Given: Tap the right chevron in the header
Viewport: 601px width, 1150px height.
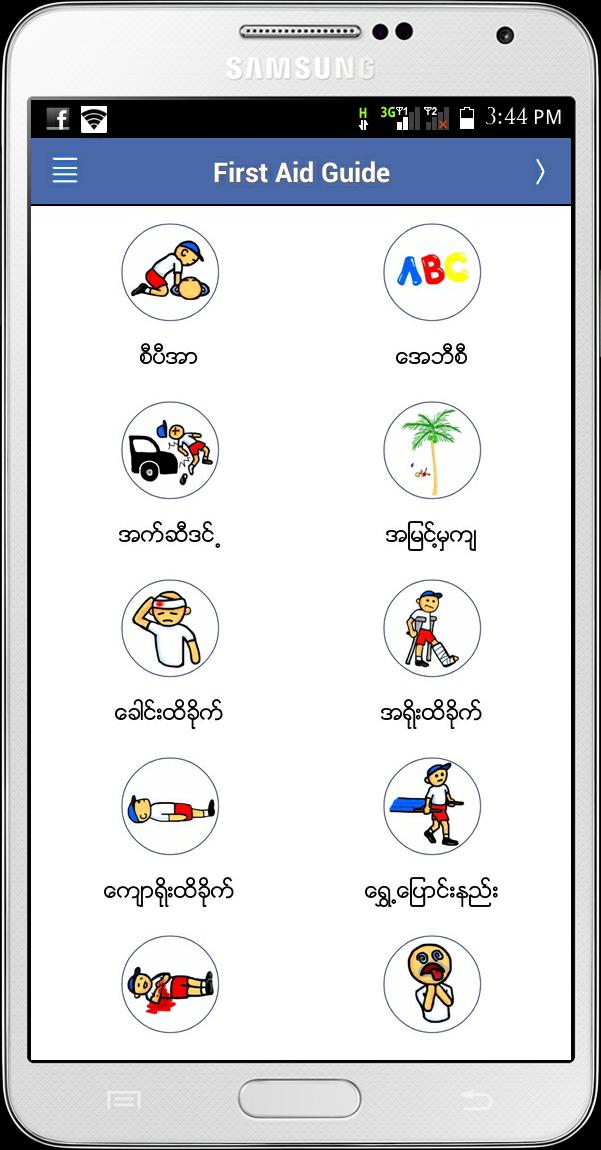Looking at the screenshot, I should click(540, 172).
